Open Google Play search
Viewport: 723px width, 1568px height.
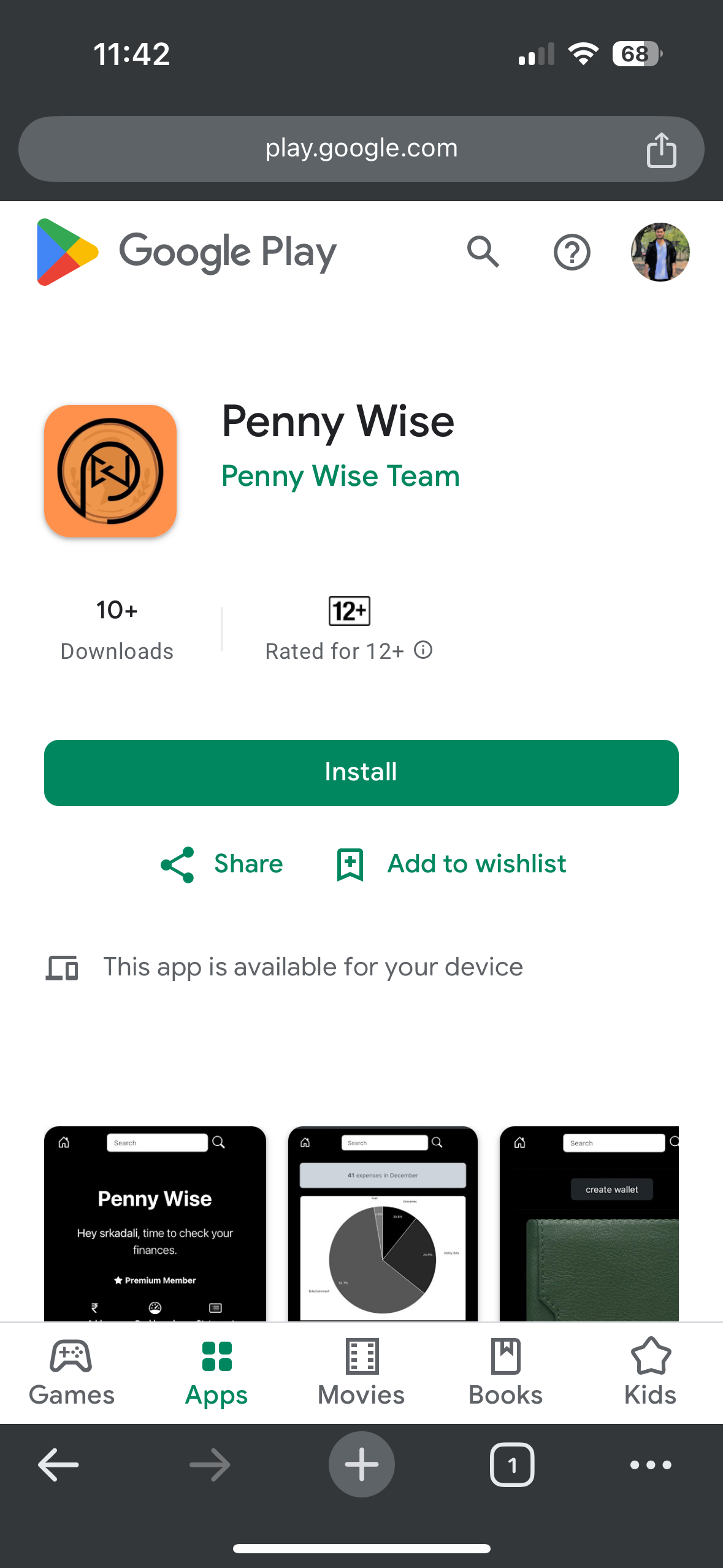(x=483, y=252)
